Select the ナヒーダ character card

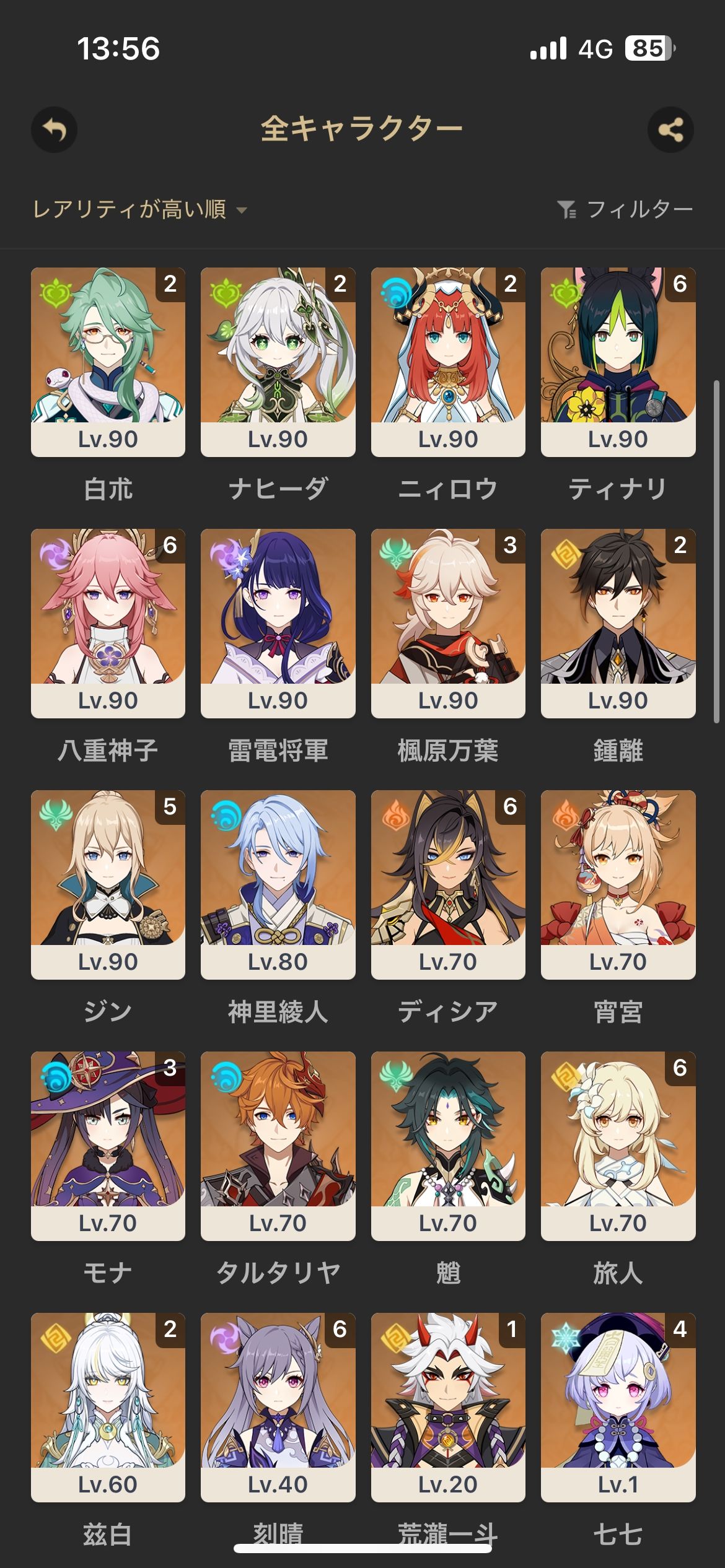click(278, 362)
